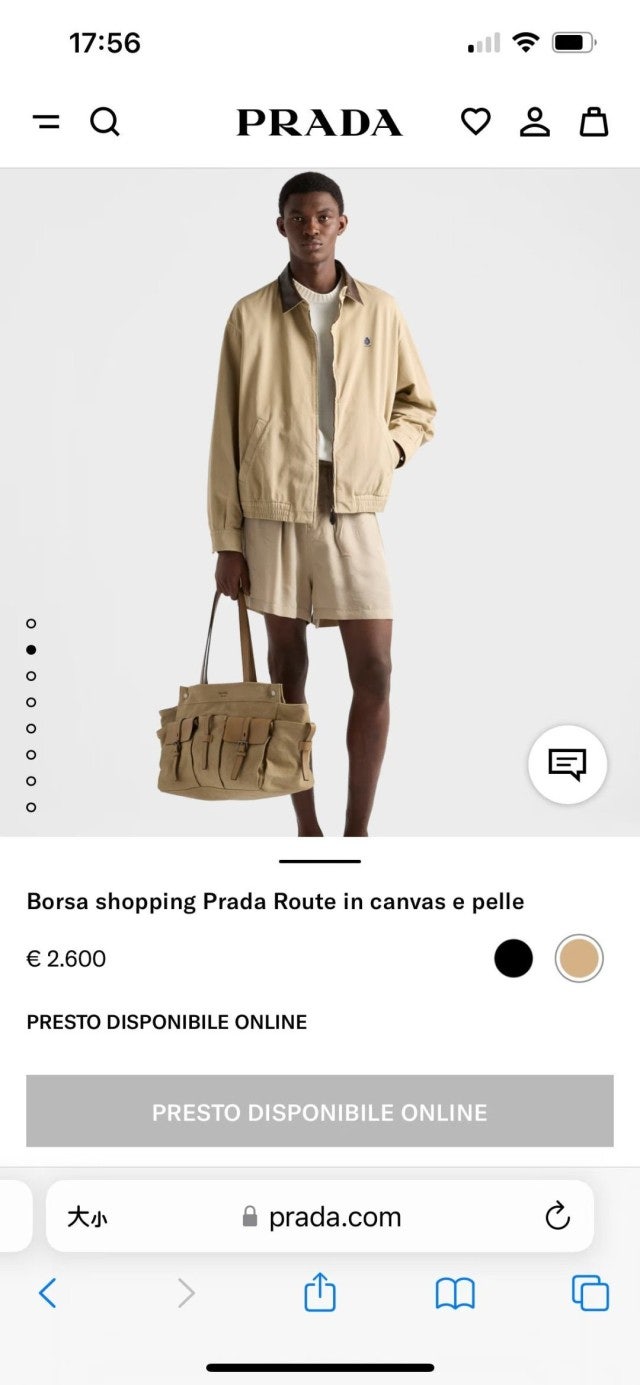Open the search magnifier icon
Screen dimensions: 640x1385
[105, 122]
